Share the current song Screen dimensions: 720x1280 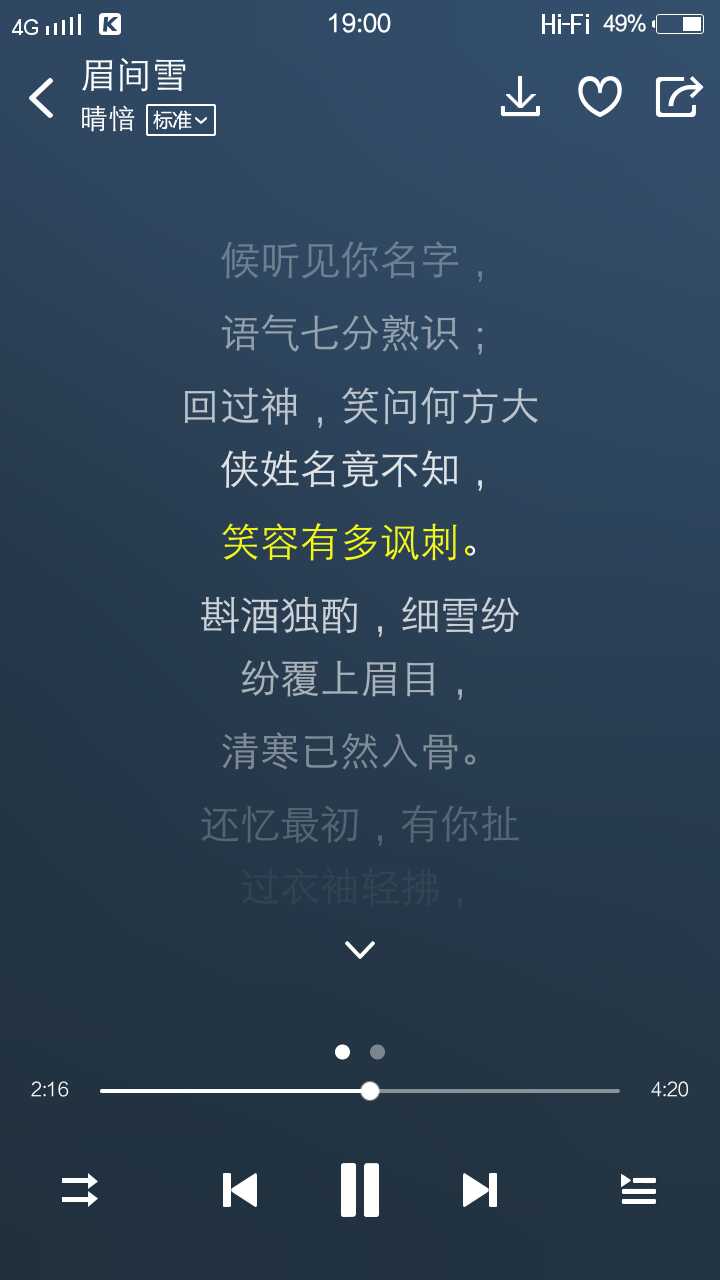tap(679, 97)
